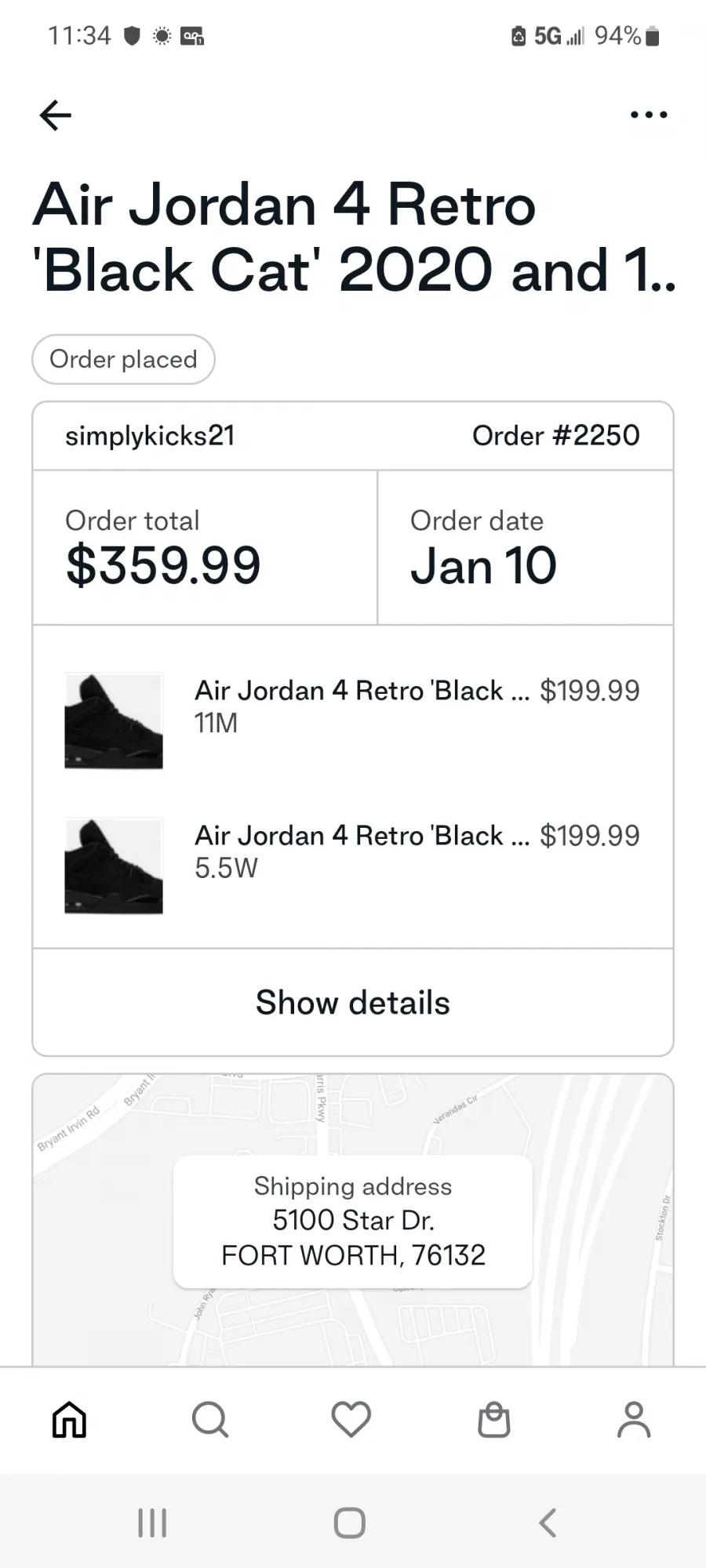Open system recent apps
Screen dimensions: 706x1568
[x=152, y=1523]
